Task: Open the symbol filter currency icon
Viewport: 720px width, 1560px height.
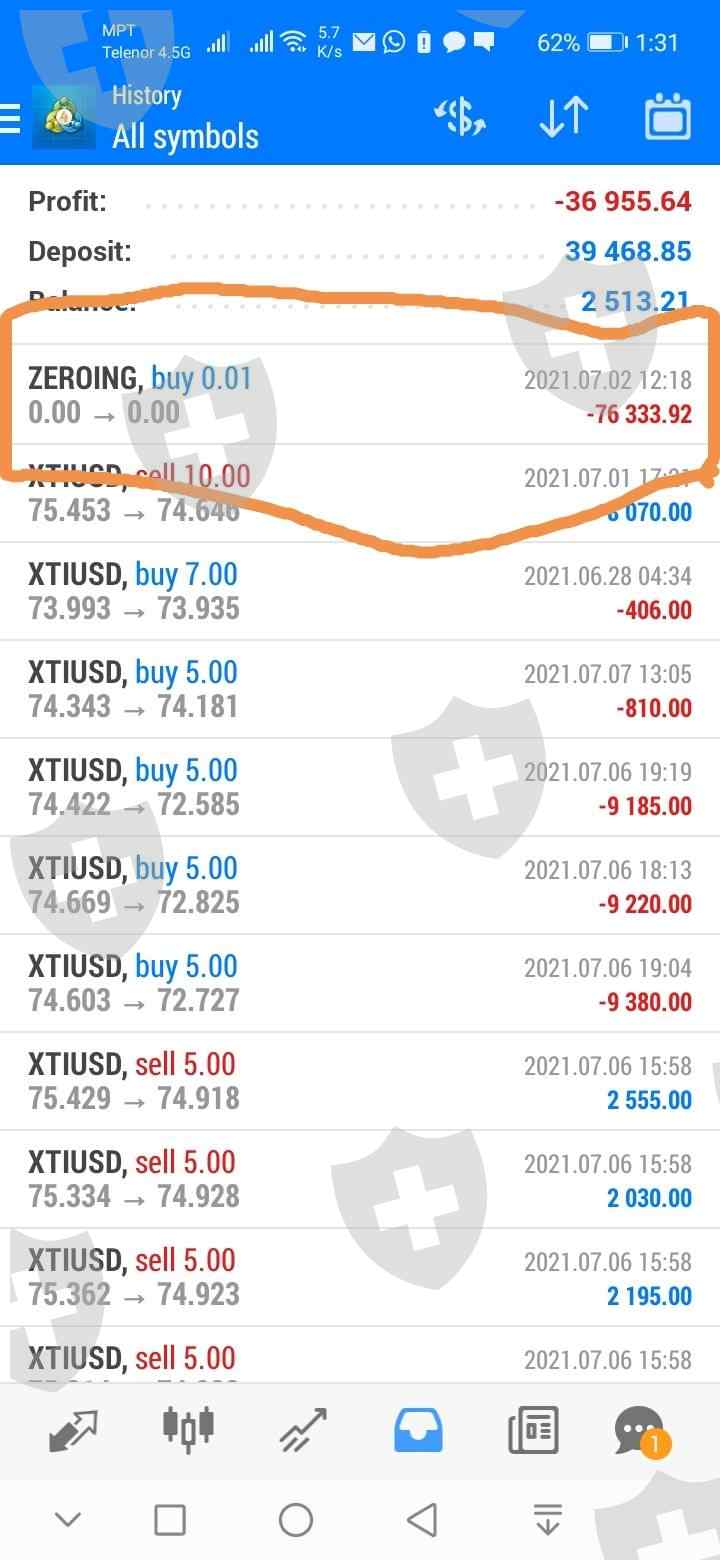Action: tap(459, 118)
